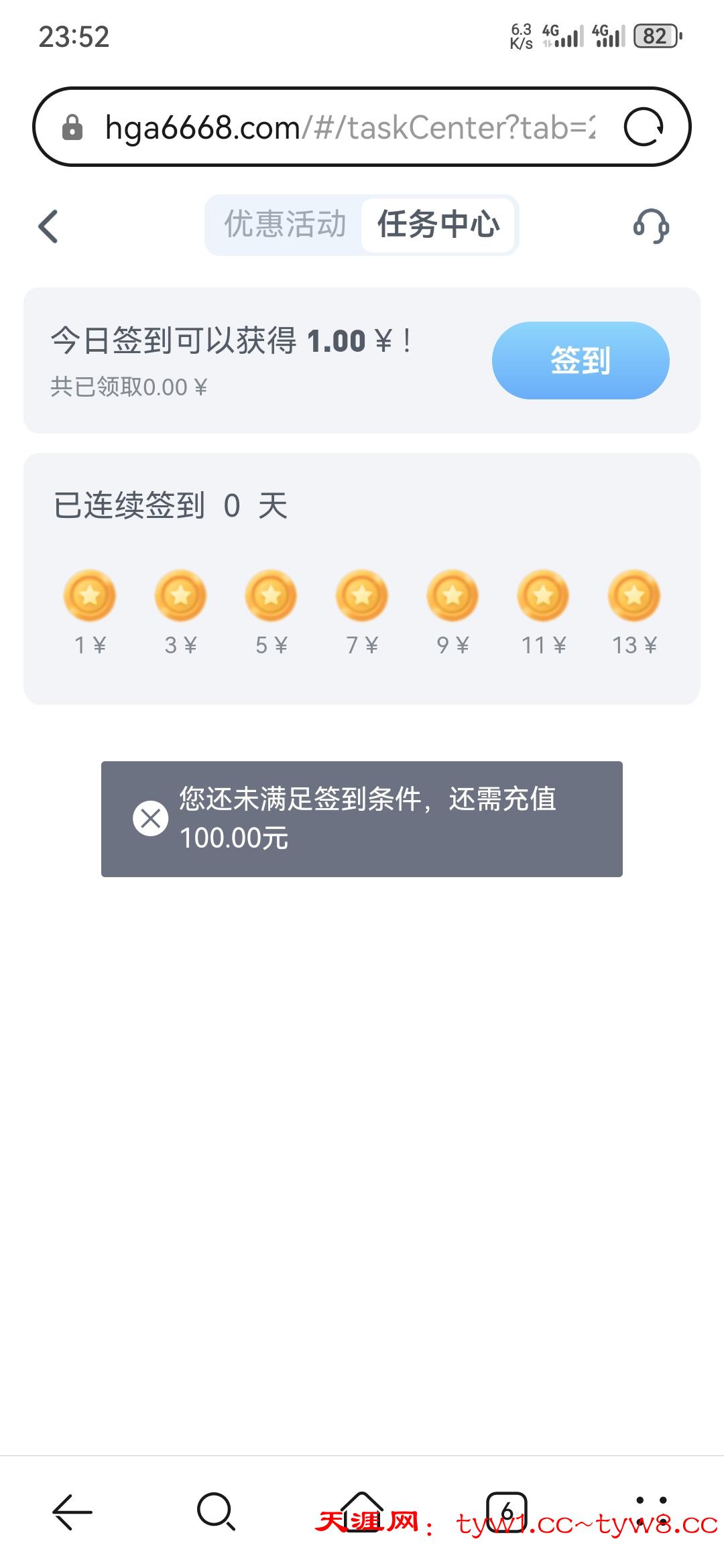Viewport: 724px width, 1568px height.
Task: Go back using the page's left chevron
Action: click(48, 226)
